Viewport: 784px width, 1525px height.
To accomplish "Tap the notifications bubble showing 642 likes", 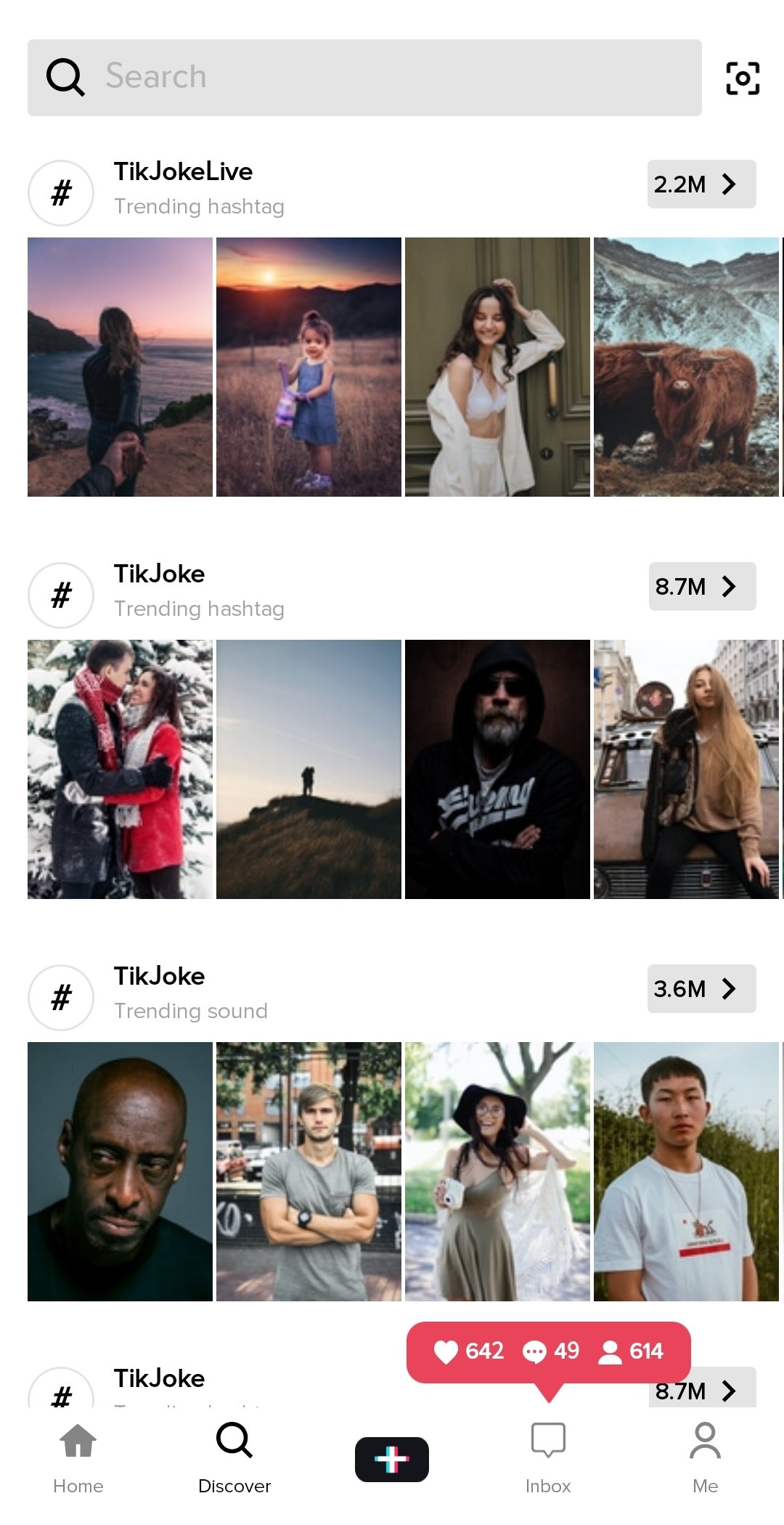I will point(548,1352).
